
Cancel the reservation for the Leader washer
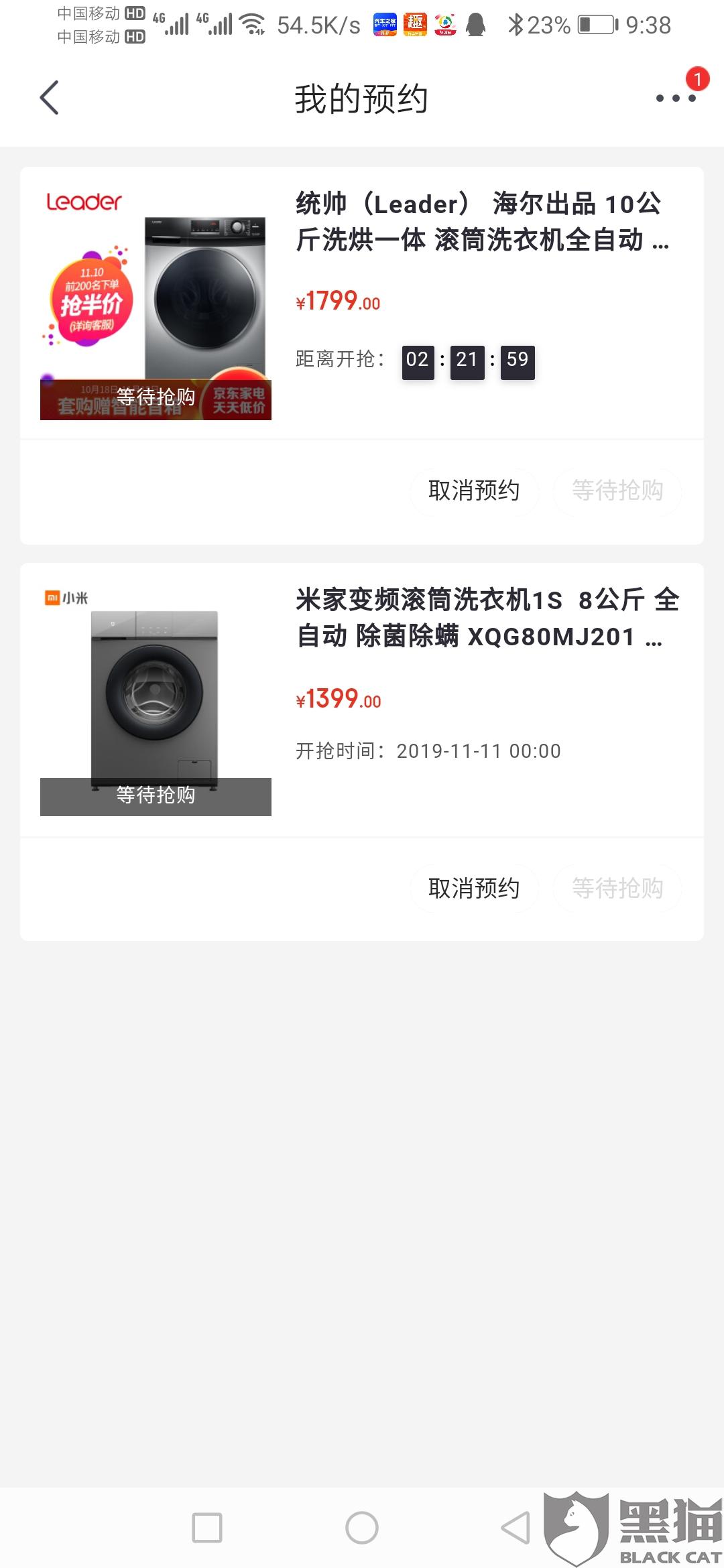pyautogui.click(x=474, y=491)
